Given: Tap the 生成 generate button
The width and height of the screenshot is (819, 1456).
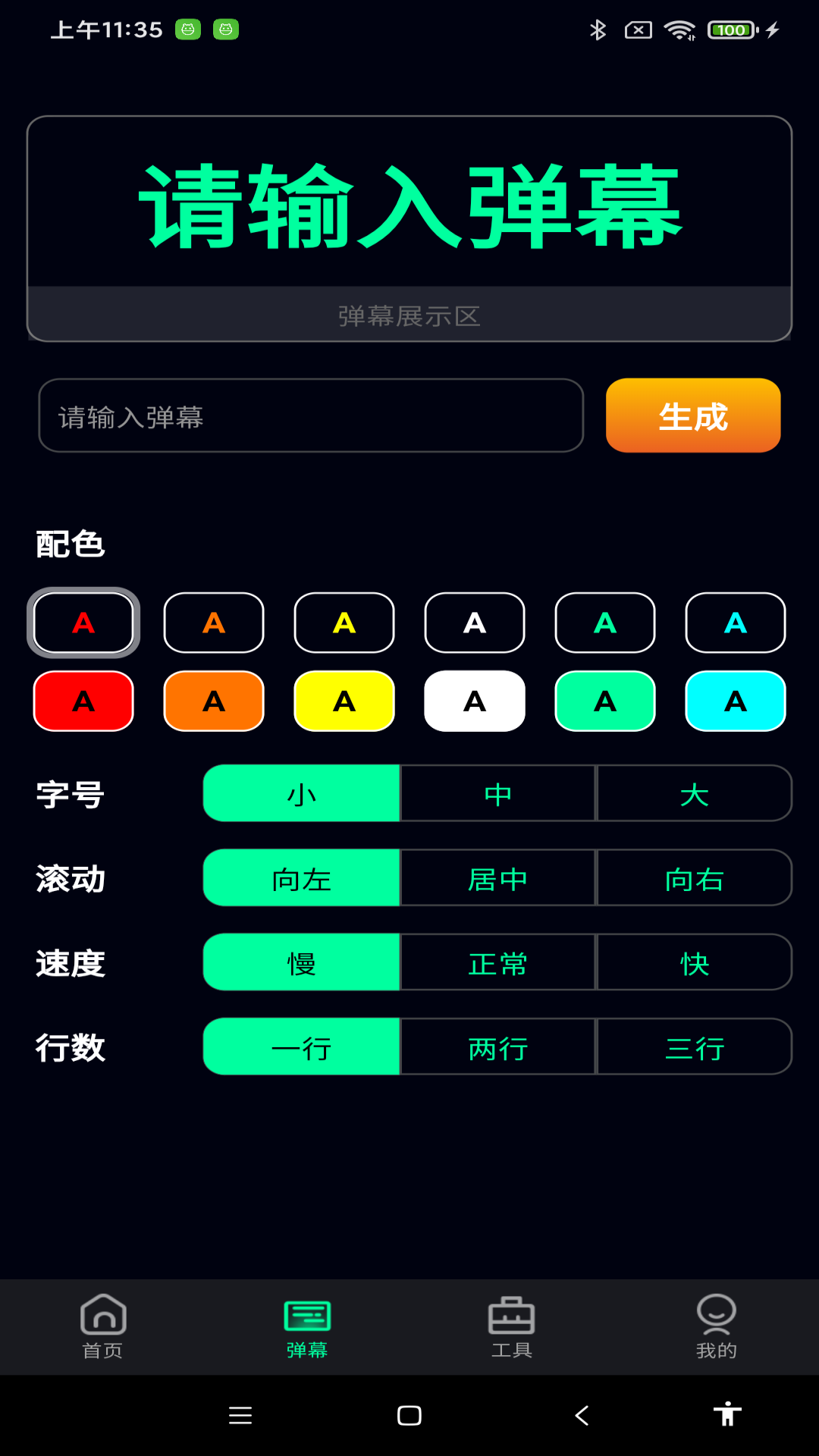Looking at the screenshot, I should 692,416.
